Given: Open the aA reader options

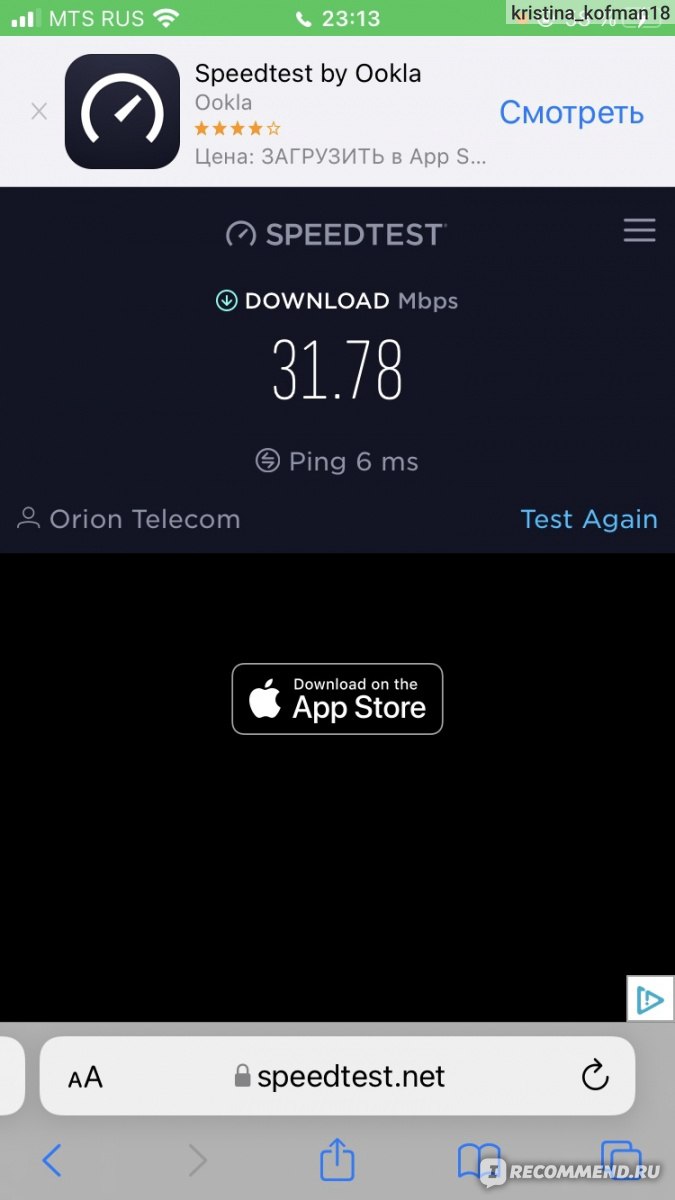Looking at the screenshot, I should point(86,1077).
